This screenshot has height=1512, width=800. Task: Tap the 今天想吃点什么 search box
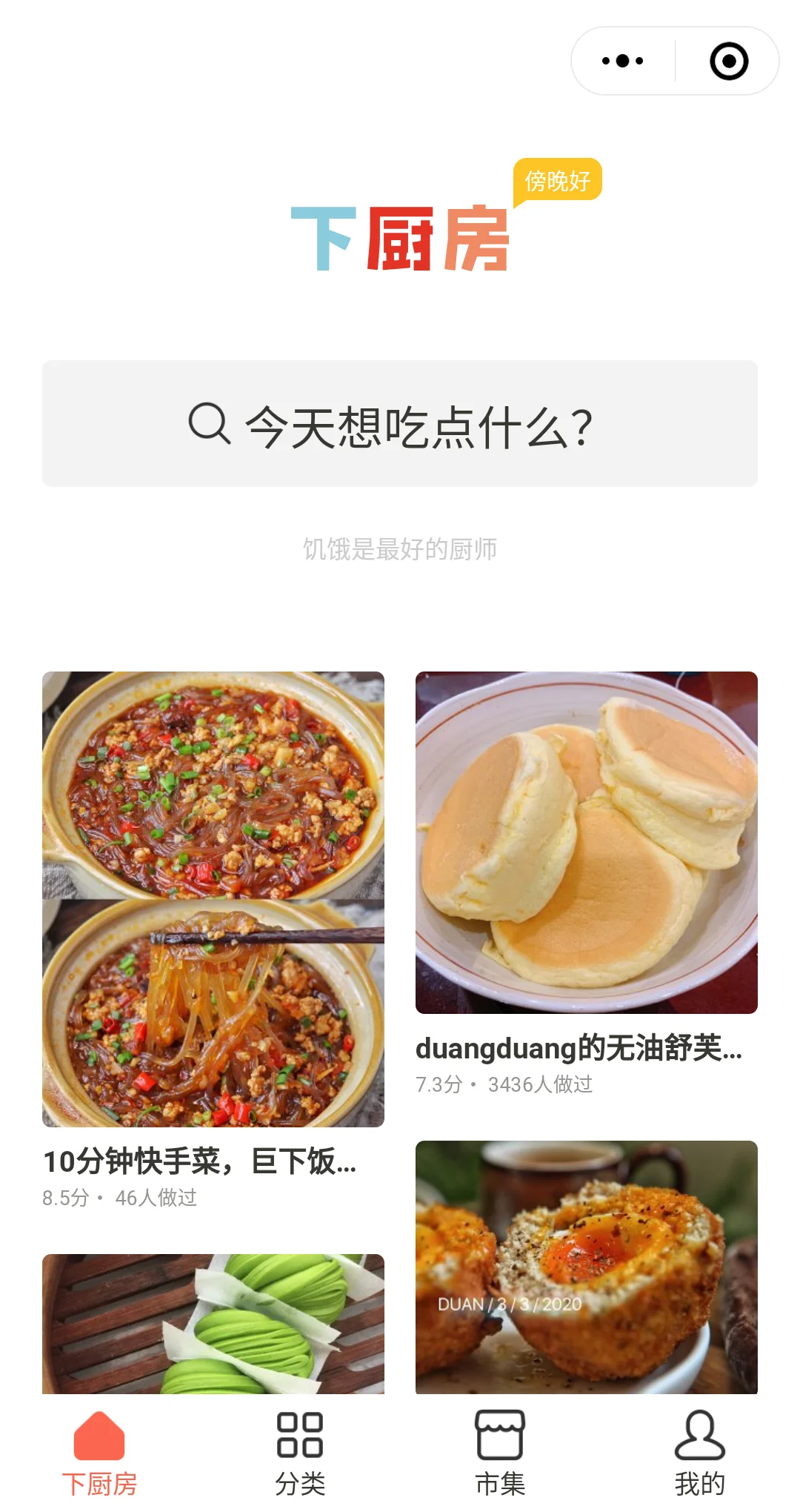point(400,424)
